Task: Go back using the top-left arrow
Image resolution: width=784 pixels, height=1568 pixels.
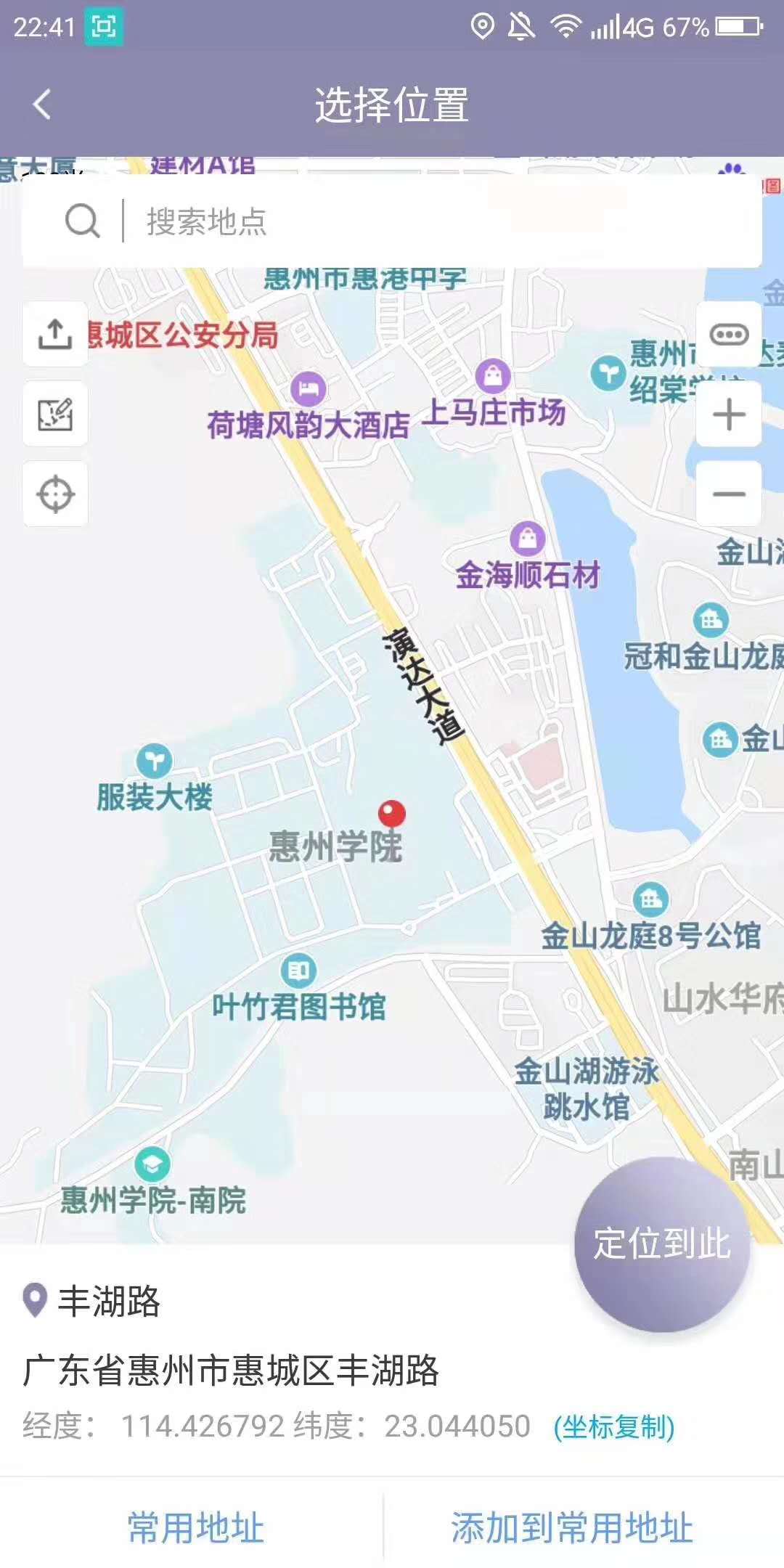Action: (x=42, y=104)
